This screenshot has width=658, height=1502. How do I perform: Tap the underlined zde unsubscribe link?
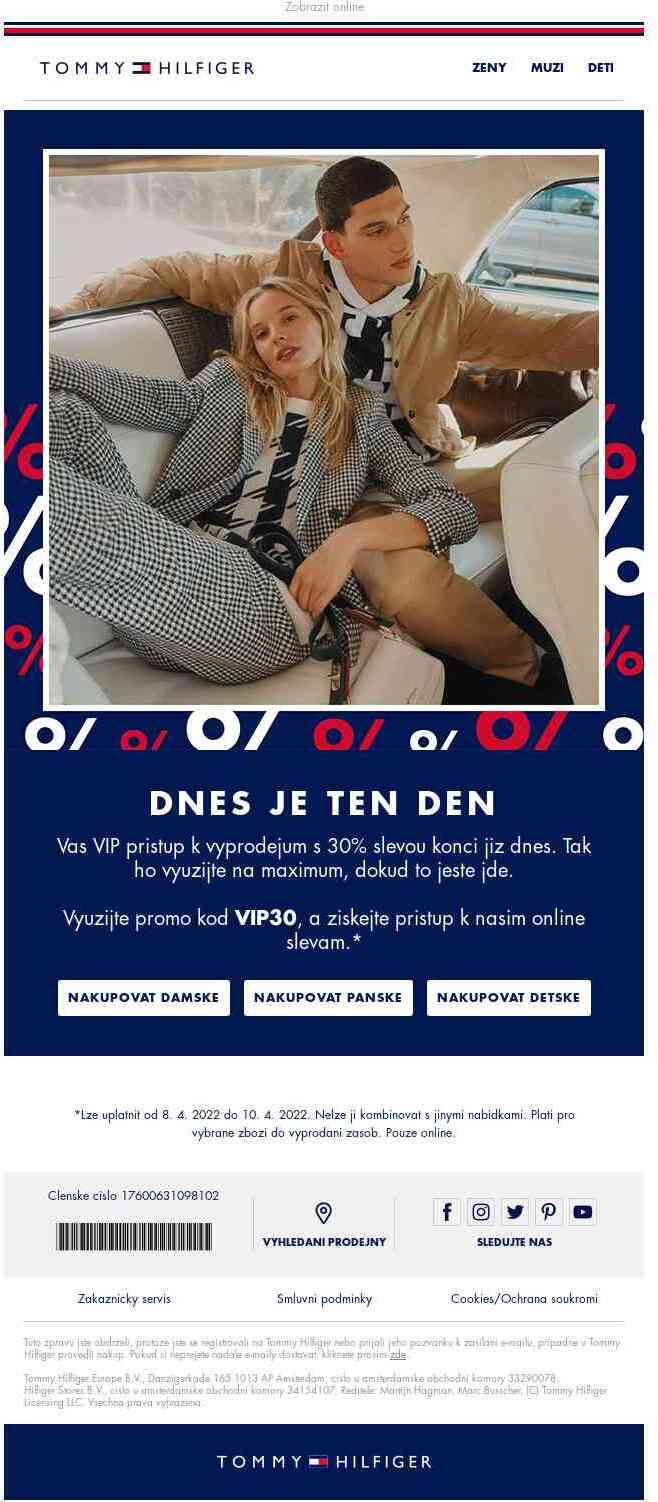click(397, 1355)
